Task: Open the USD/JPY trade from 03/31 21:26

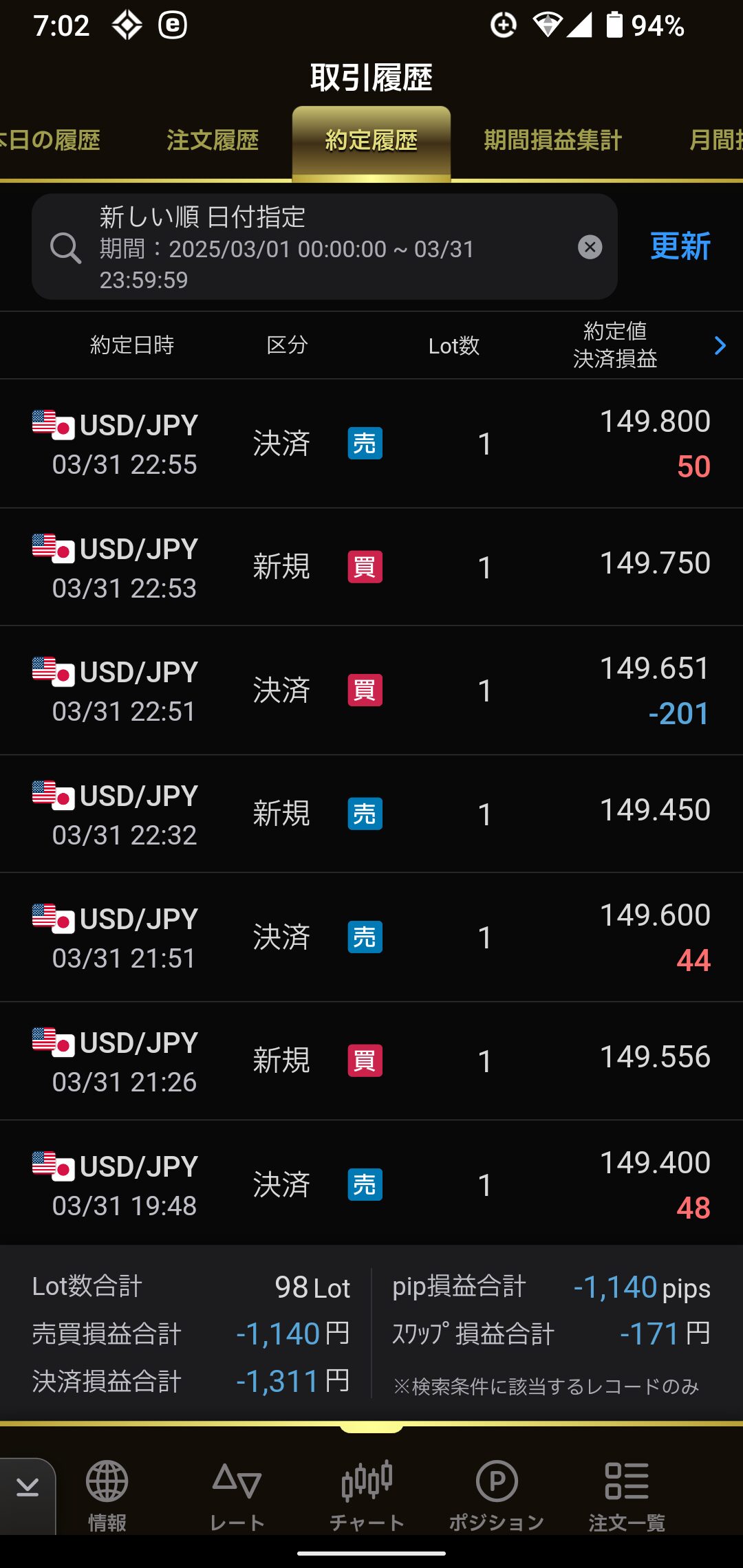Action: (371, 1061)
